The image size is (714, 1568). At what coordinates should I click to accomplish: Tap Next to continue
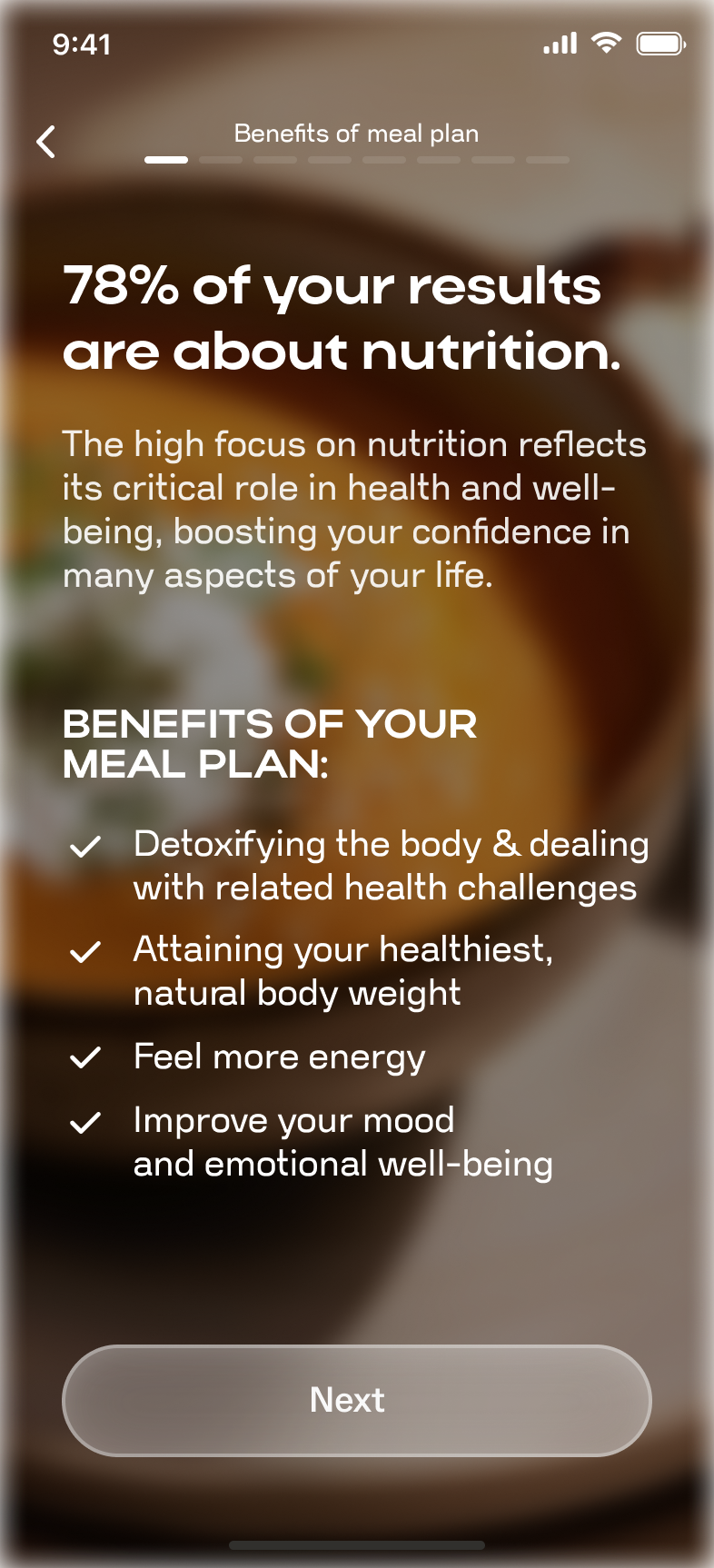[356, 1400]
